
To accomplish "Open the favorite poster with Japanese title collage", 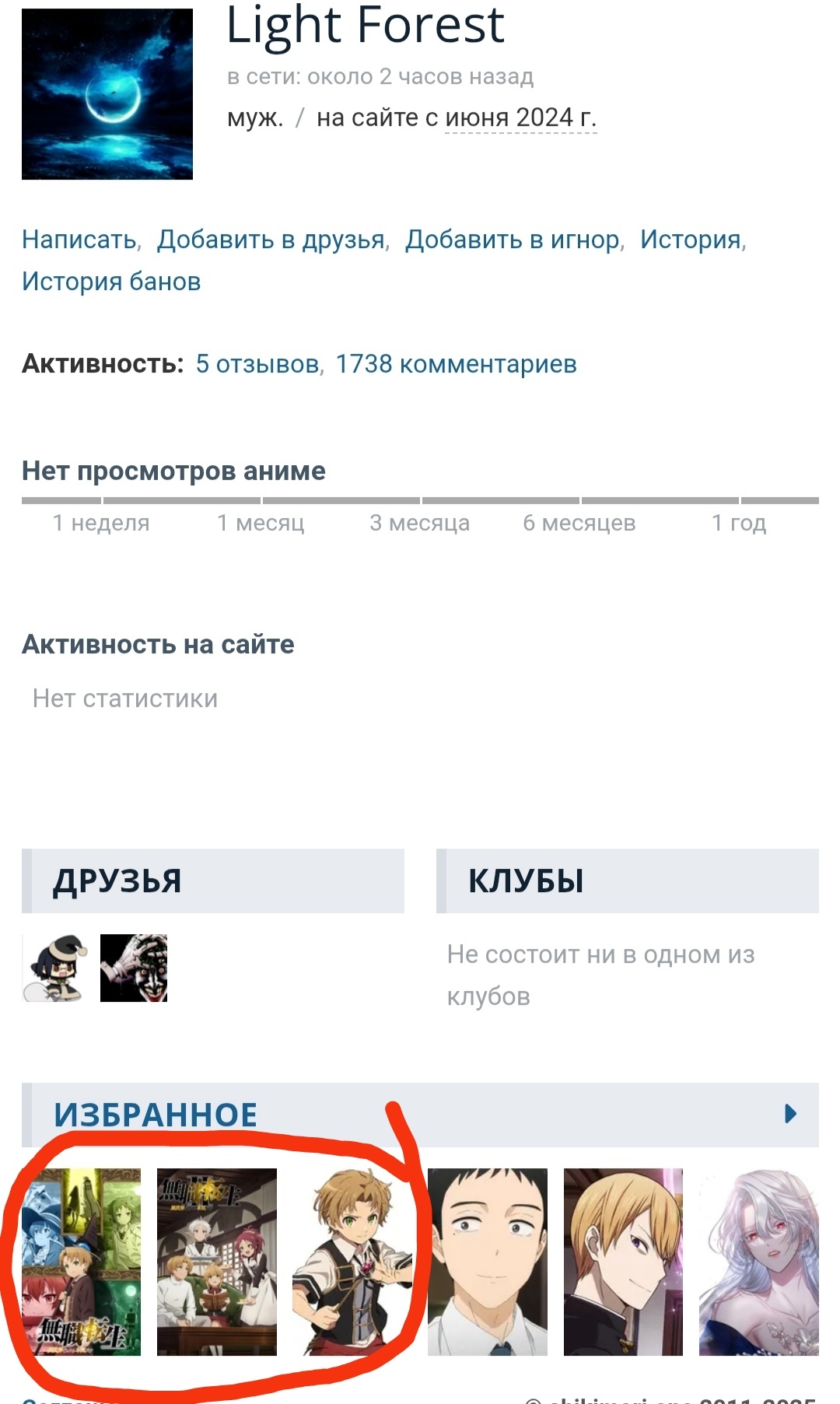I will click(x=82, y=1262).
